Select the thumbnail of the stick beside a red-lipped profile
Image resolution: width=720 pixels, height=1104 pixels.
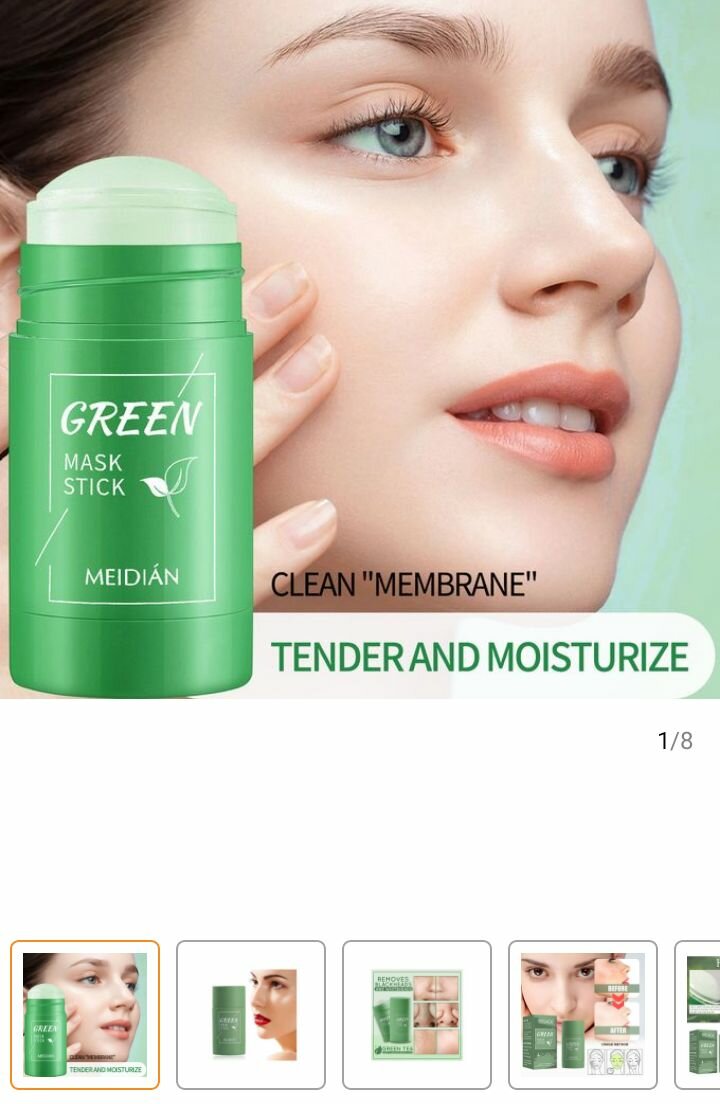click(251, 1014)
